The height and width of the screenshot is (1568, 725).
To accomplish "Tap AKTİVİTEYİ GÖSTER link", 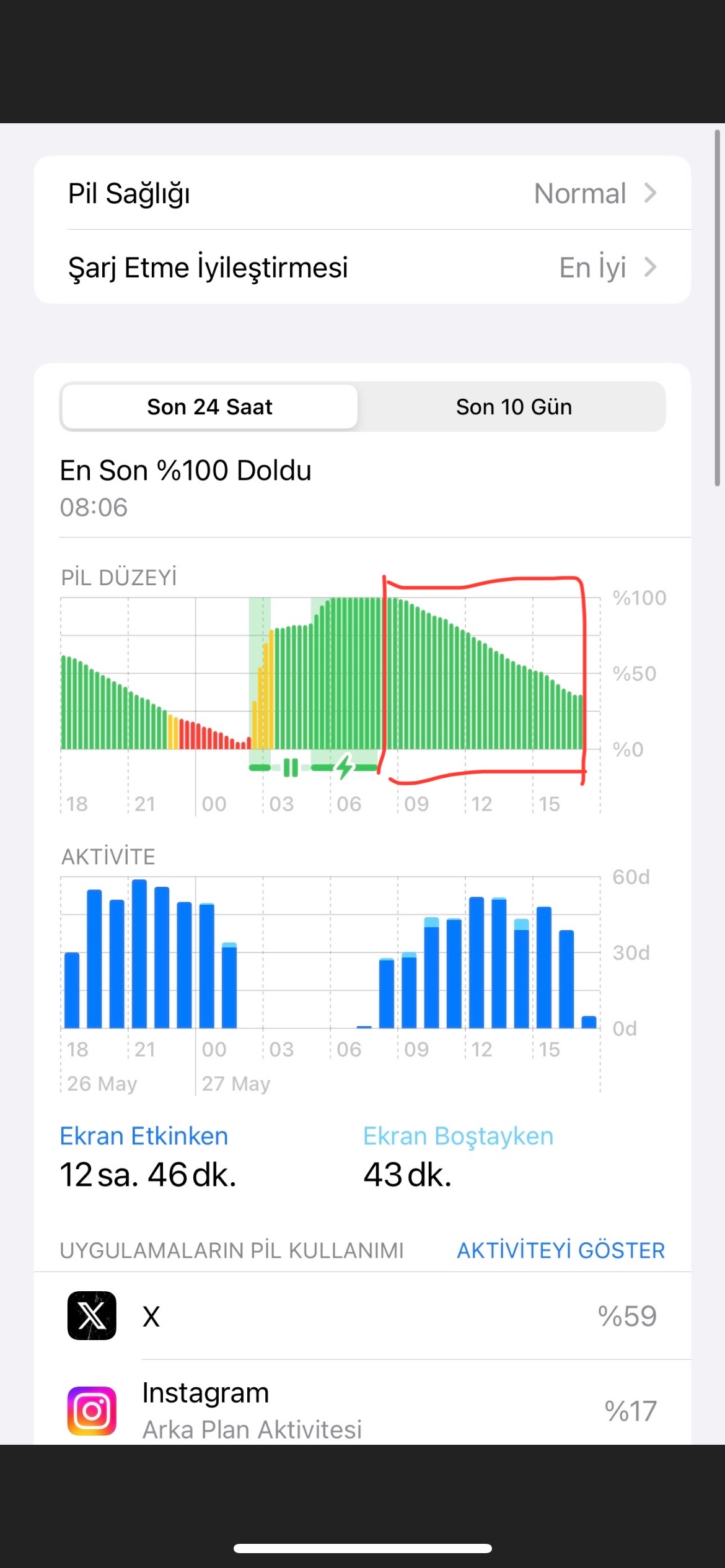I will (561, 1250).
